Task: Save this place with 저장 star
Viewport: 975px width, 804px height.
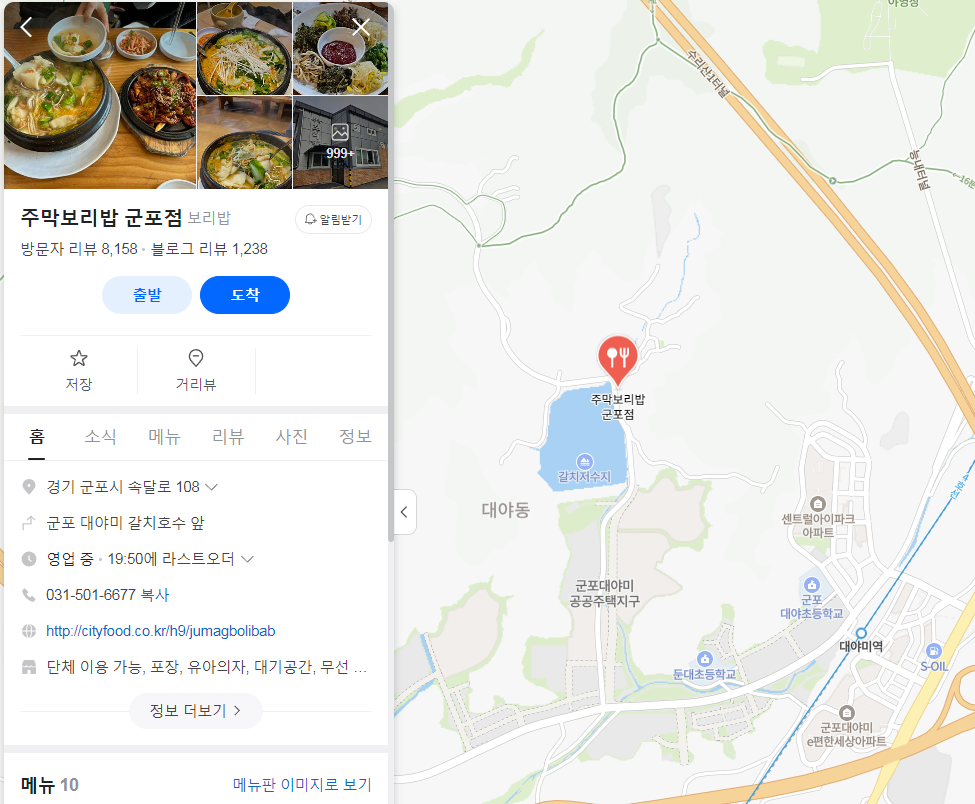Action: pos(79,370)
